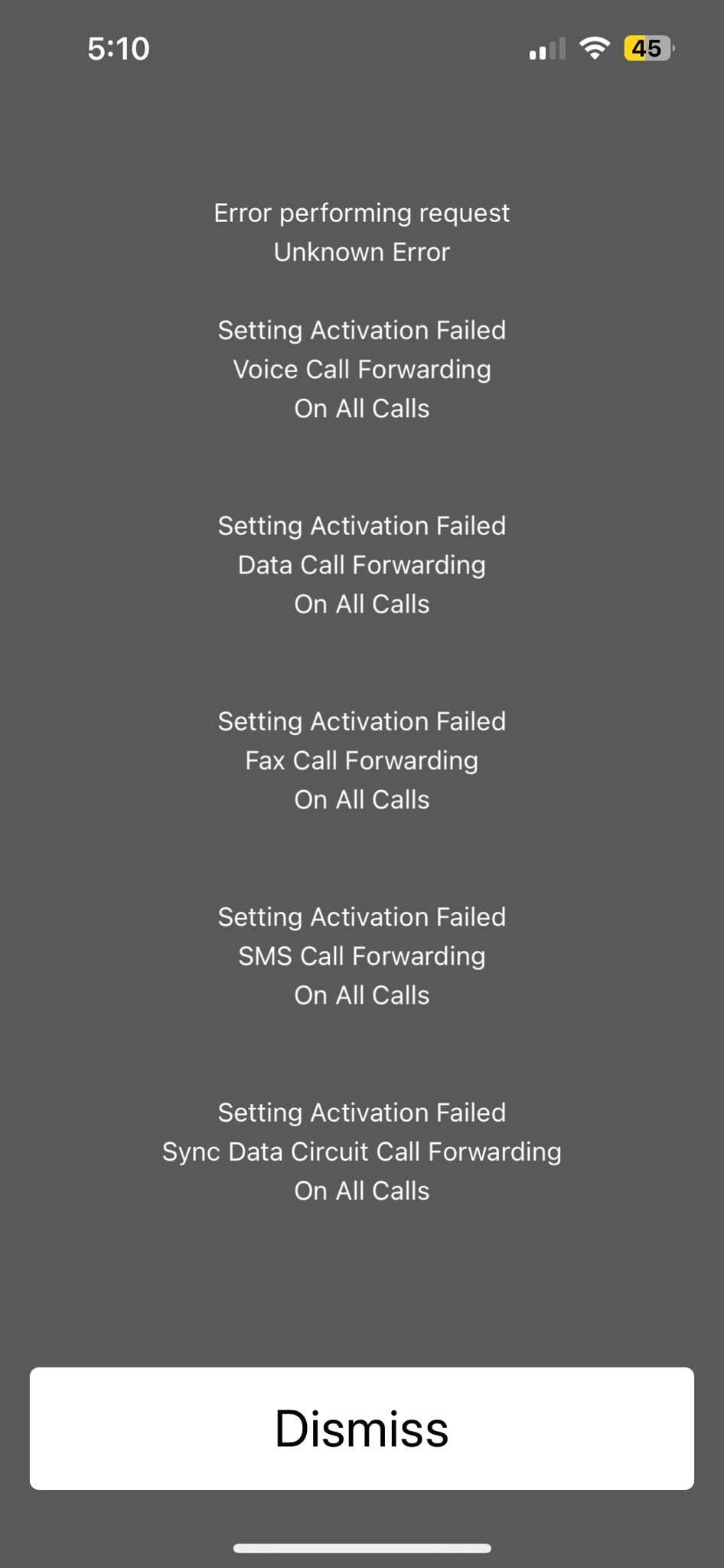
Task: Tap the cellular signal strength icon
Action: pos(546,48)
